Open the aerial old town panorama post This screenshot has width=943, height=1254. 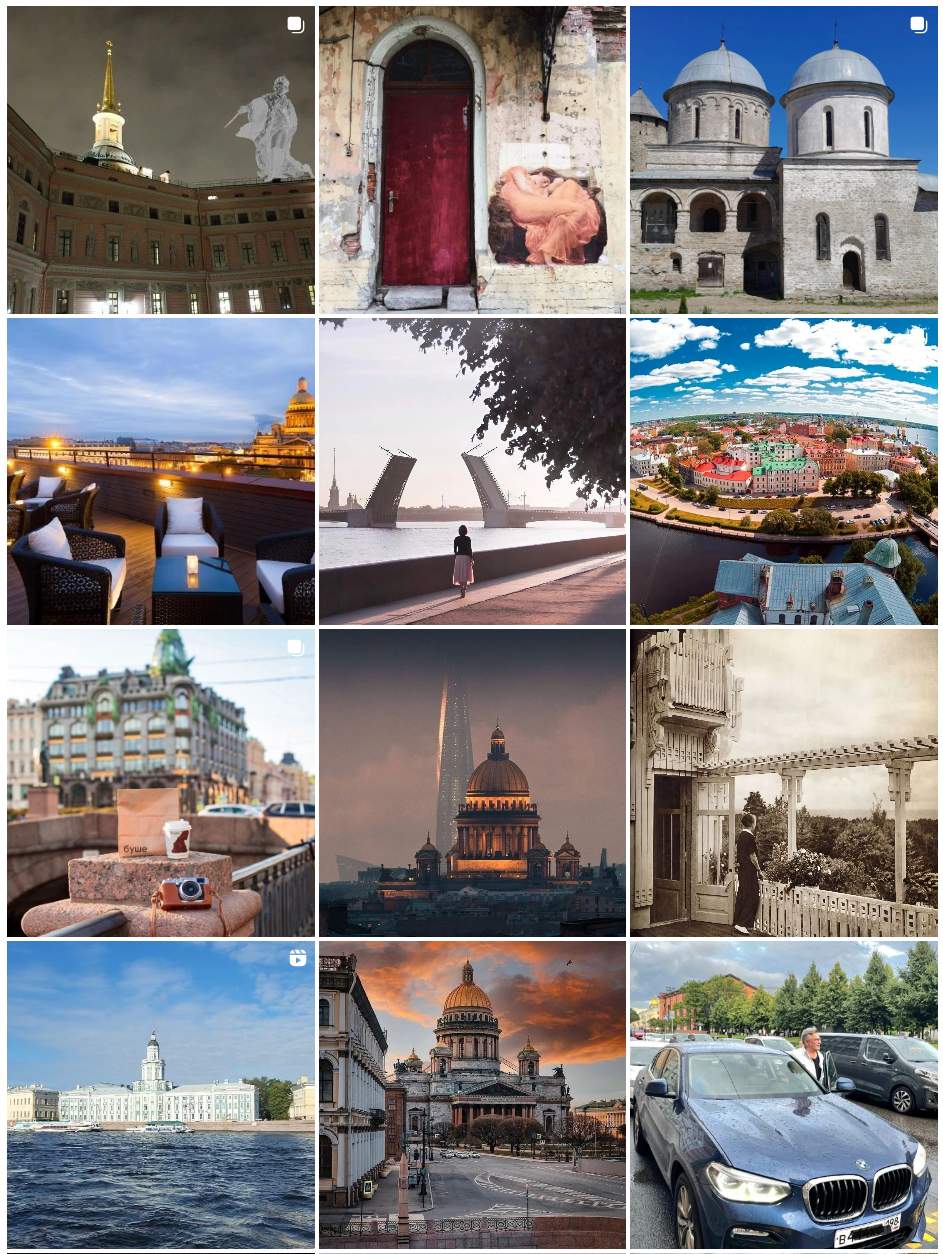(783, 471)
